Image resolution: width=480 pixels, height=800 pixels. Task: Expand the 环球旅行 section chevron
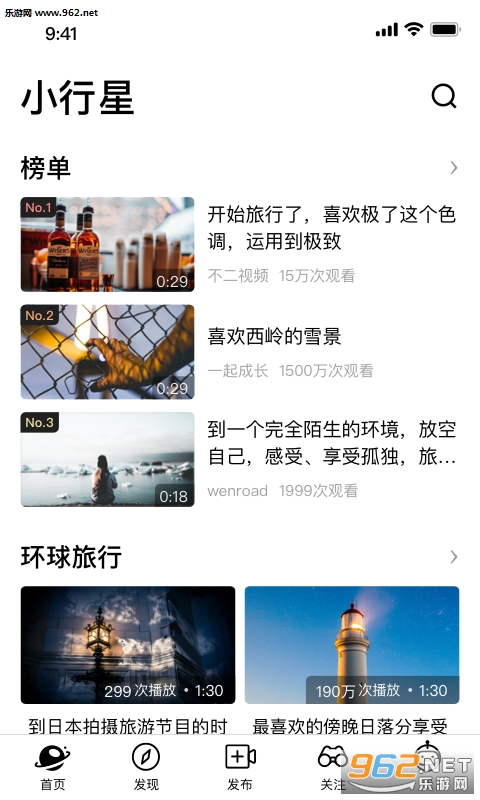453,557
